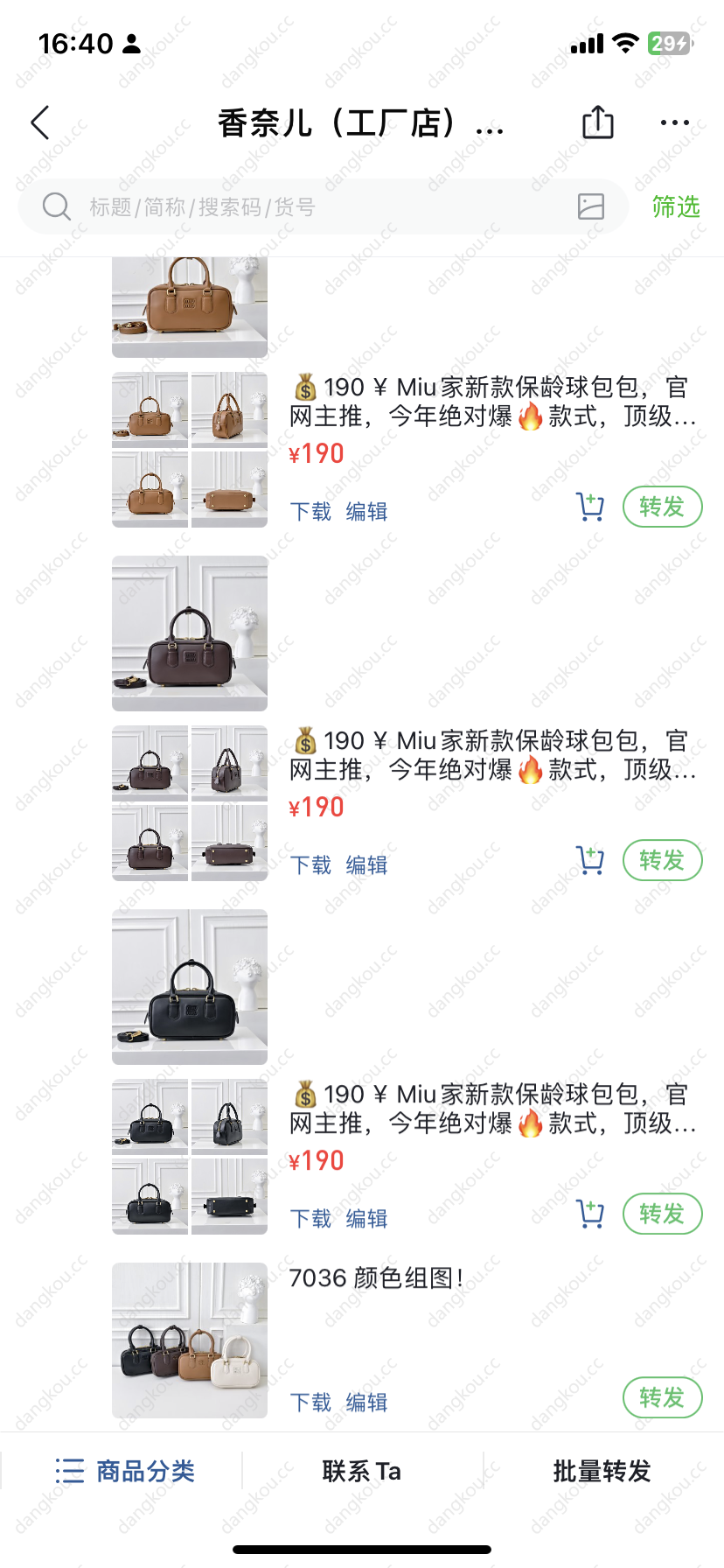Share this shop page
Screen dimensions: 724x1568
pyautogui.click(x=598, y=122)
